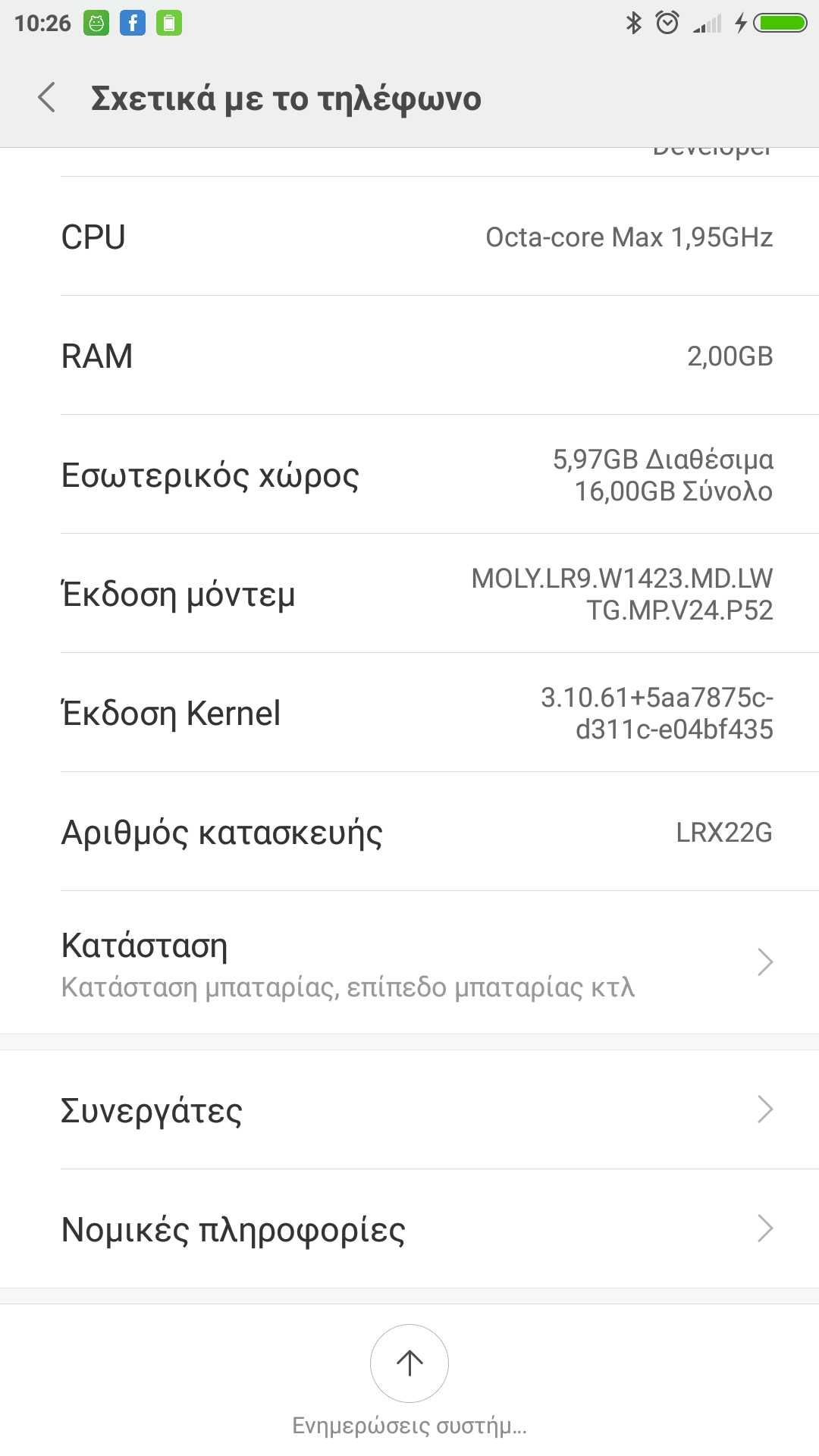
Task: Open Συνεργάτες
Action: coord(409,1110)
